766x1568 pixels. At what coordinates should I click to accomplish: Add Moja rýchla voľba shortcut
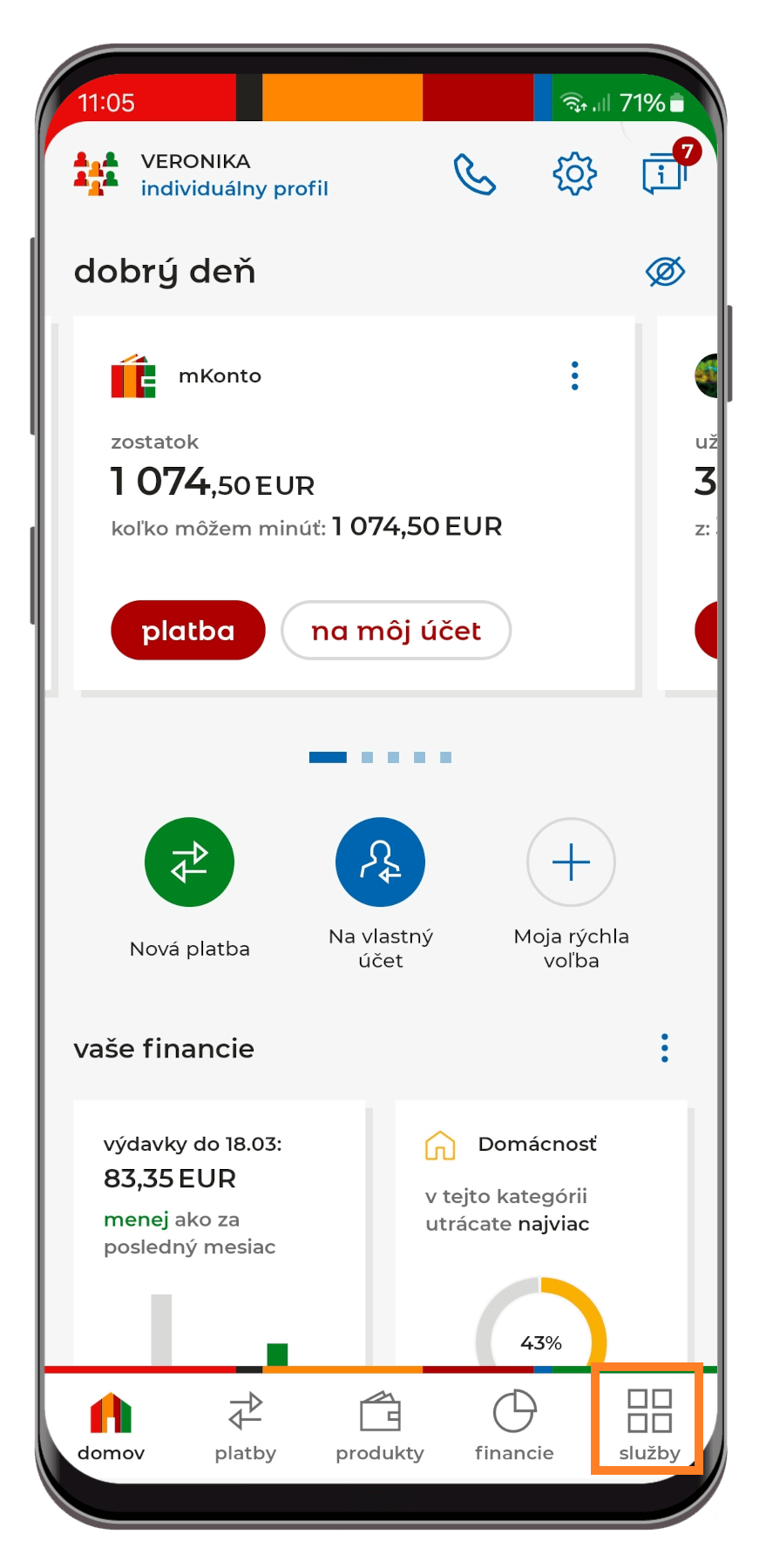click(572, 893)
